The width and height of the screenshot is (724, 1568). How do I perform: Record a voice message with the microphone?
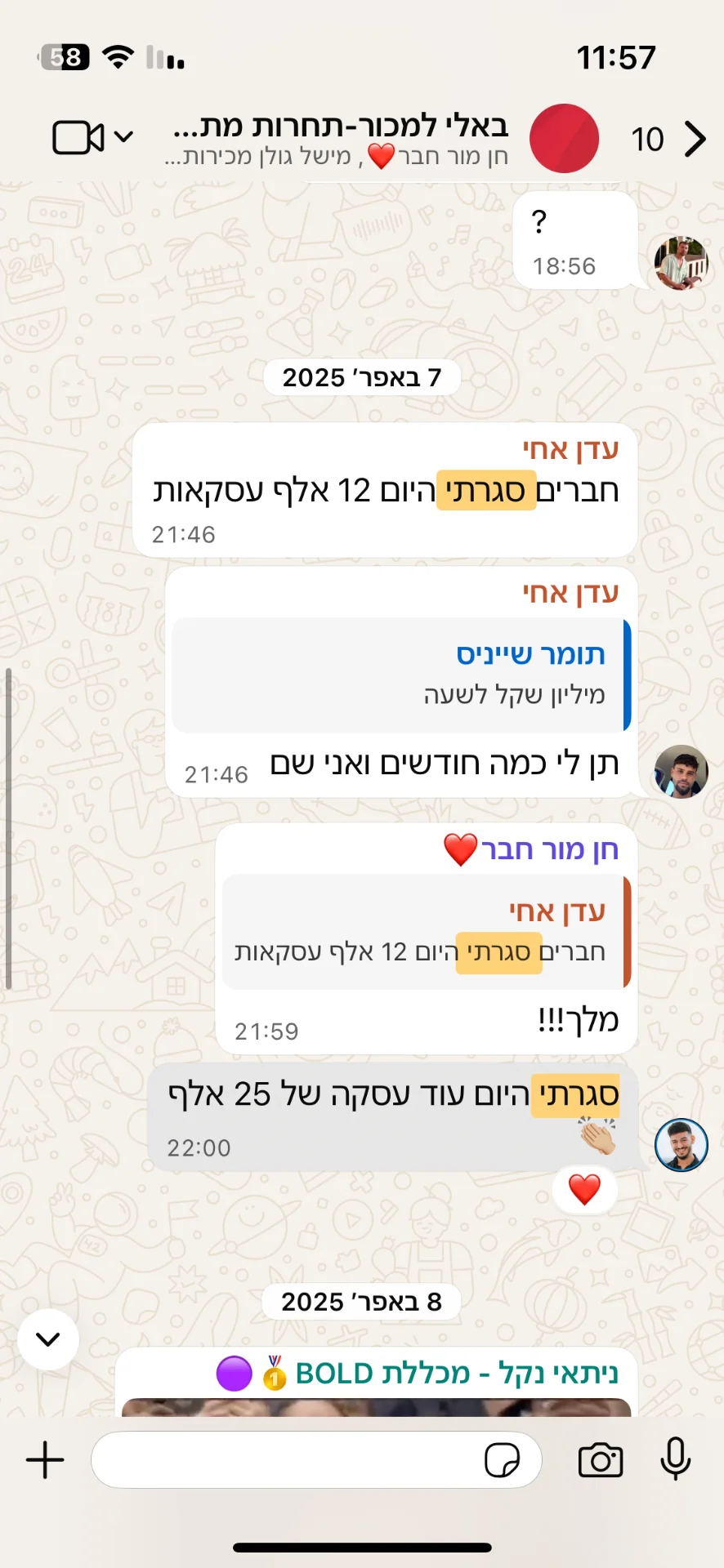click(x=676, y=1459)
